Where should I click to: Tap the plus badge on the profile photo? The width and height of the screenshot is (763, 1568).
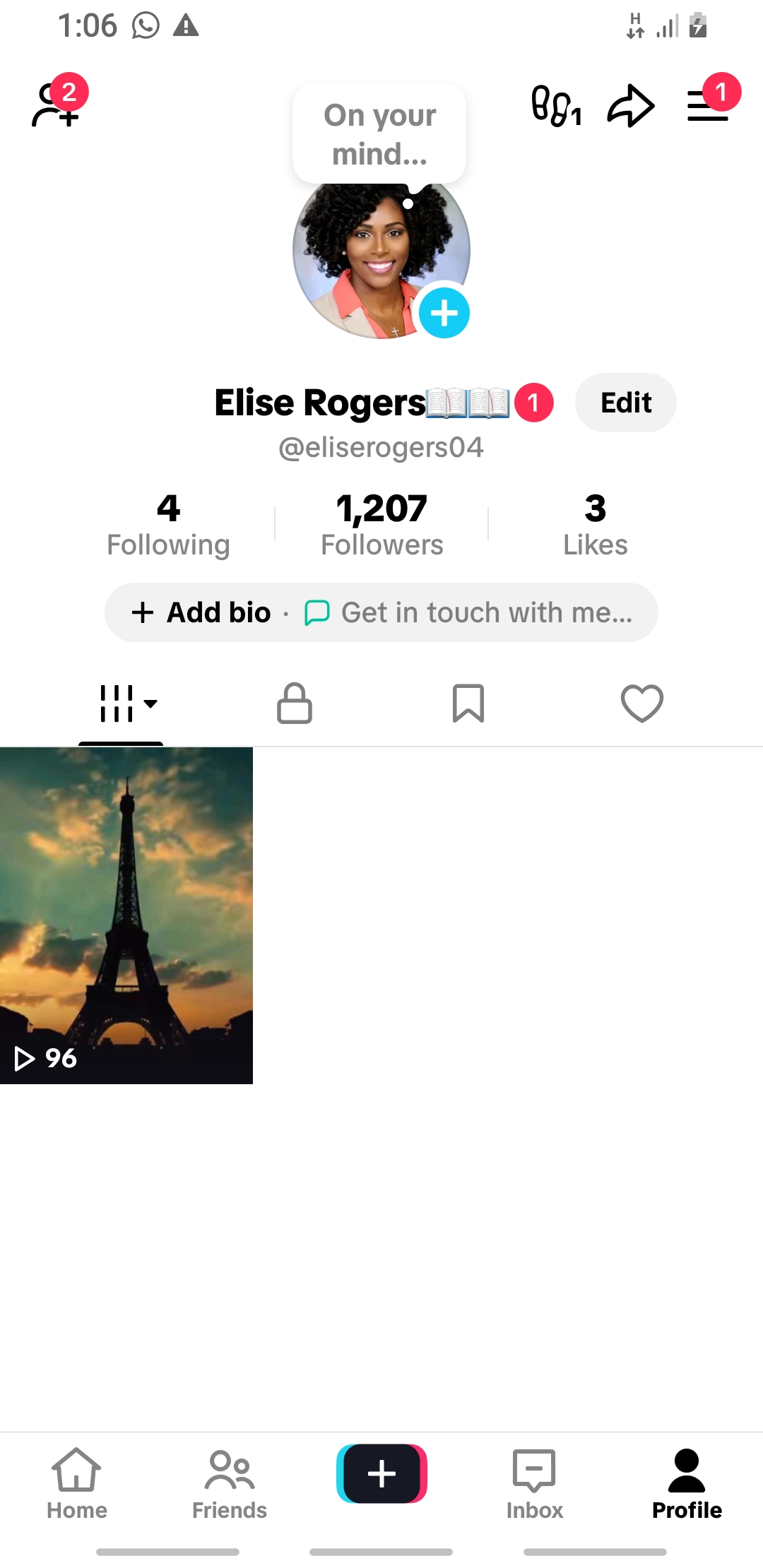pyautogui.click(x=444, y=313)
